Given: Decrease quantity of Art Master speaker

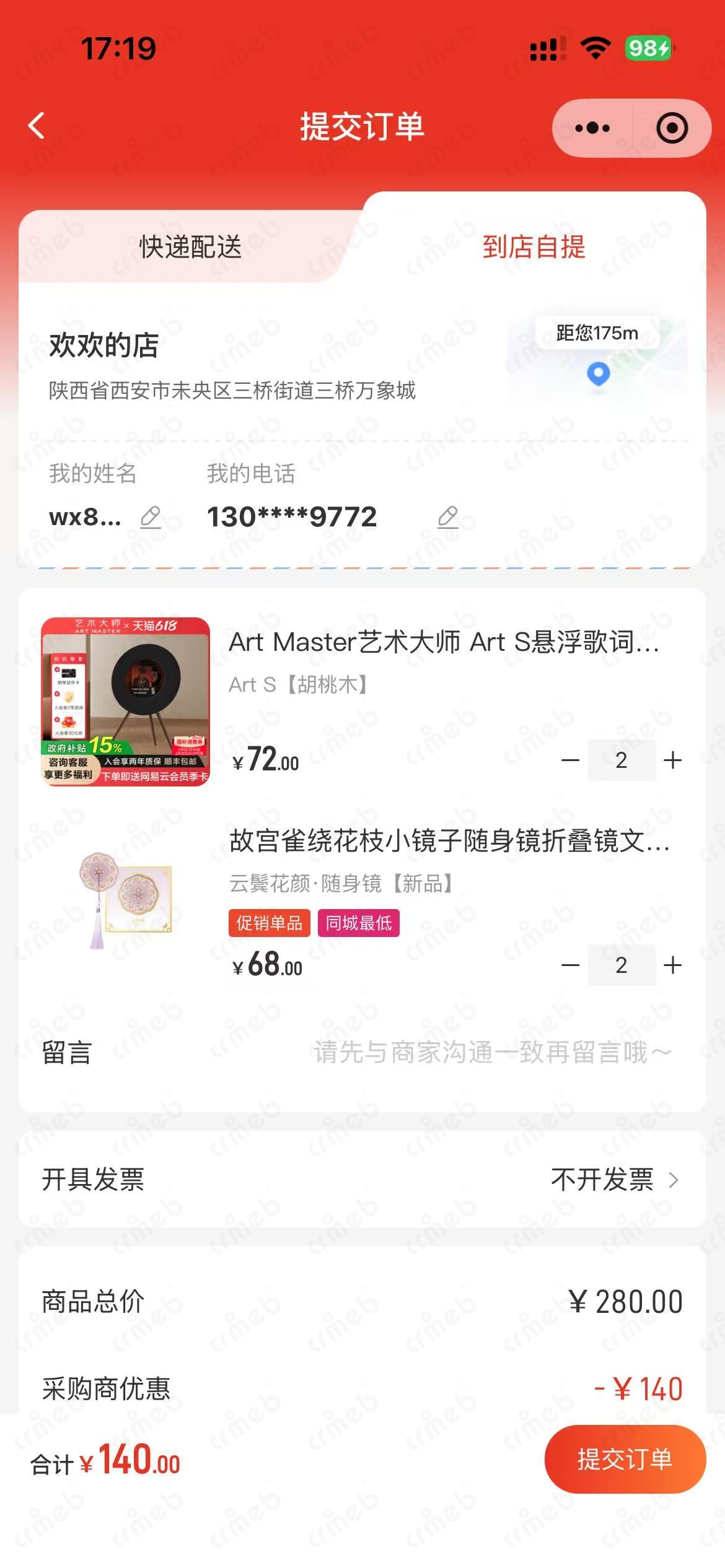Looking at the screenshot, I should pos(570,760).
